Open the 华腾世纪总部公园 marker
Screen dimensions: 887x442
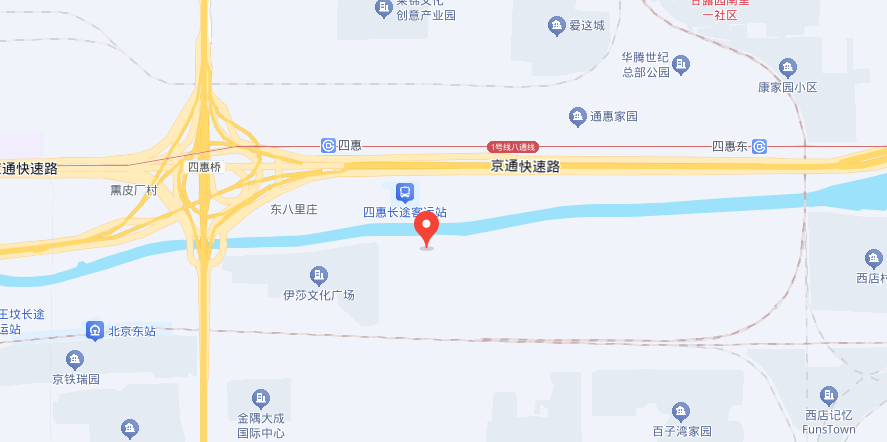tap(681, 64)
